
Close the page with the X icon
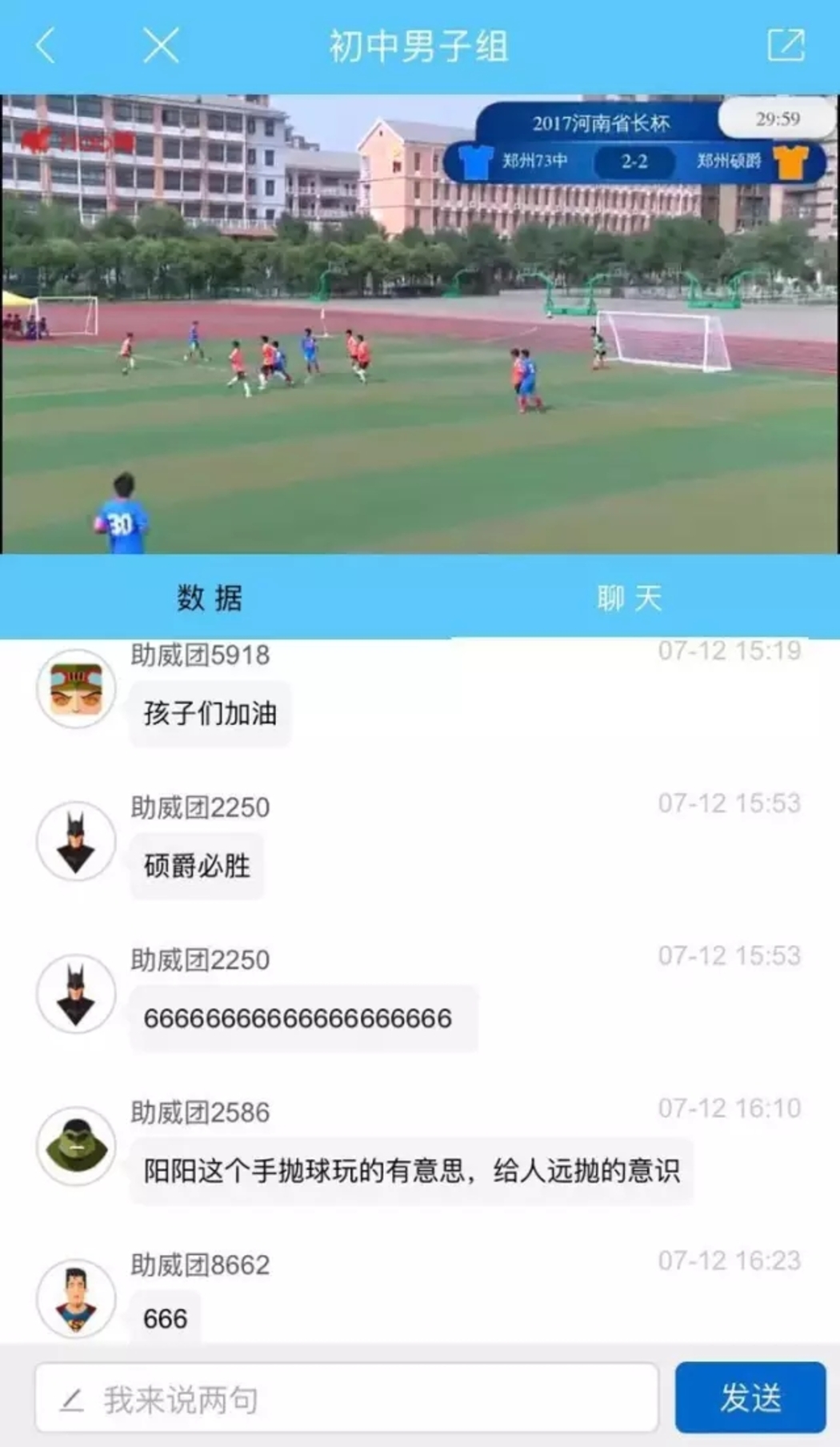161,45
